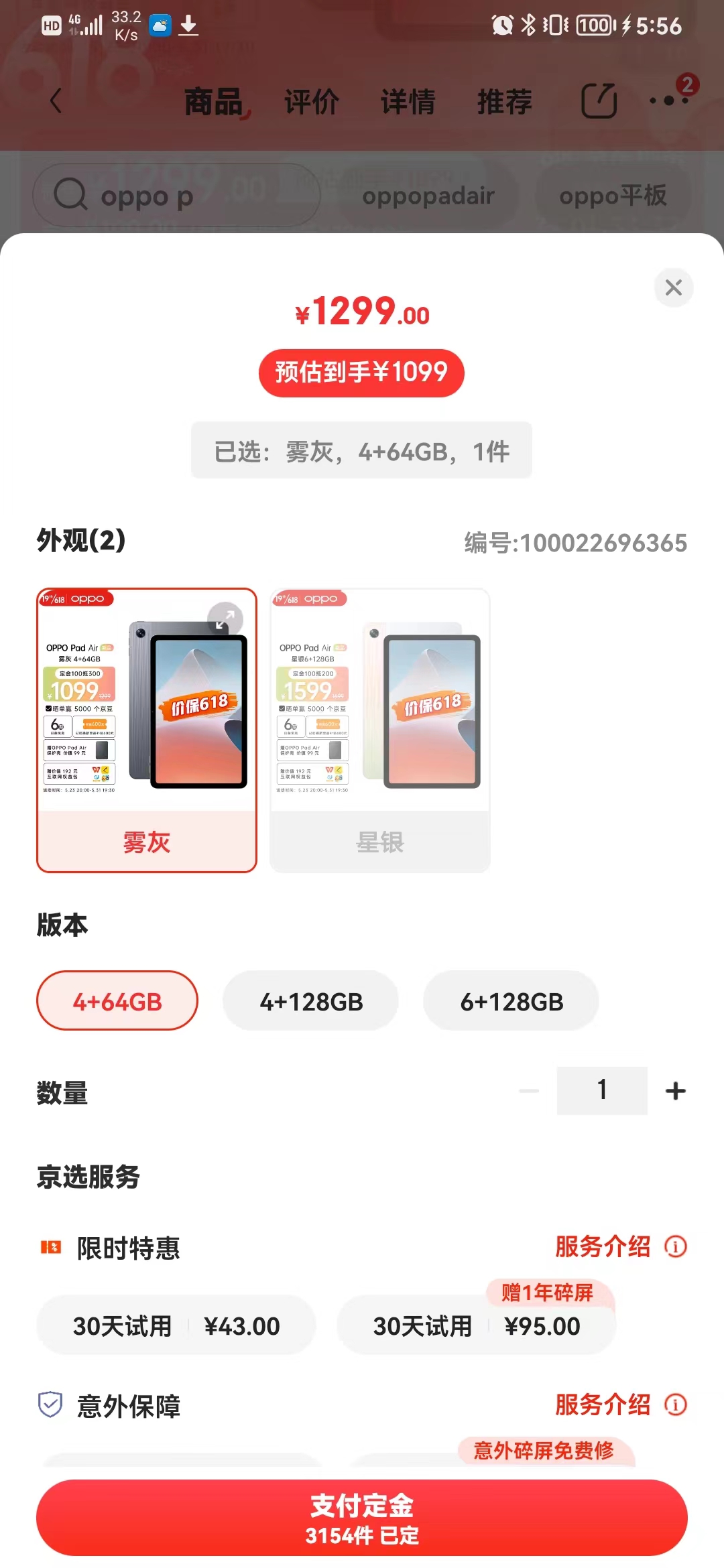Tap the Bluetooth icon in status bar
724x1568 pixels.
tap(529, 25)
